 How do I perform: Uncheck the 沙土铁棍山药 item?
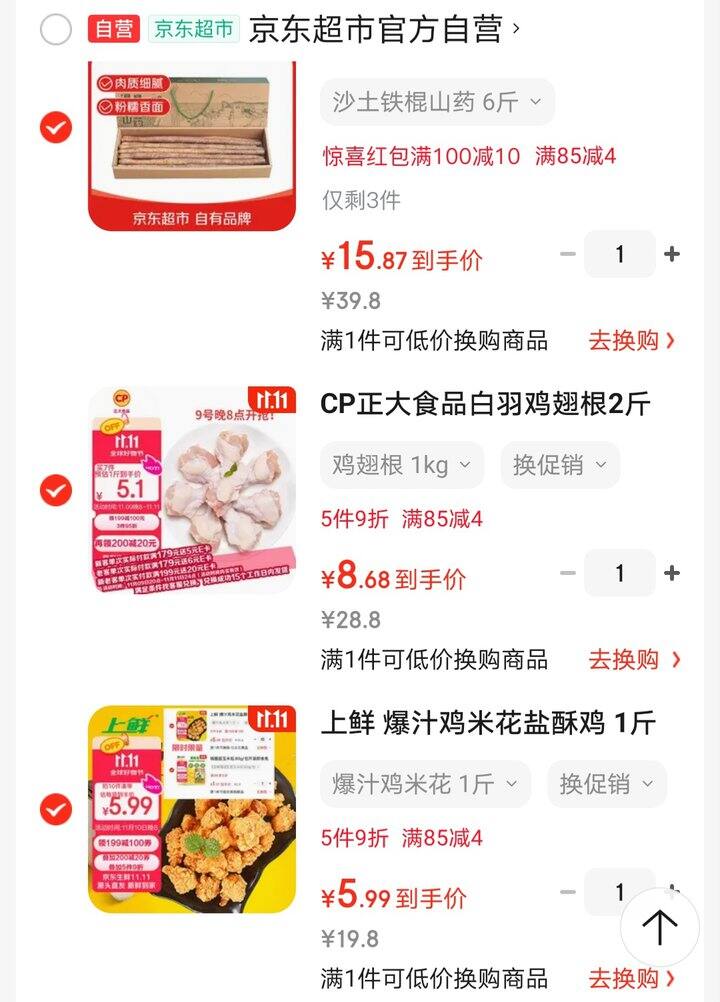tap(56, 127)
